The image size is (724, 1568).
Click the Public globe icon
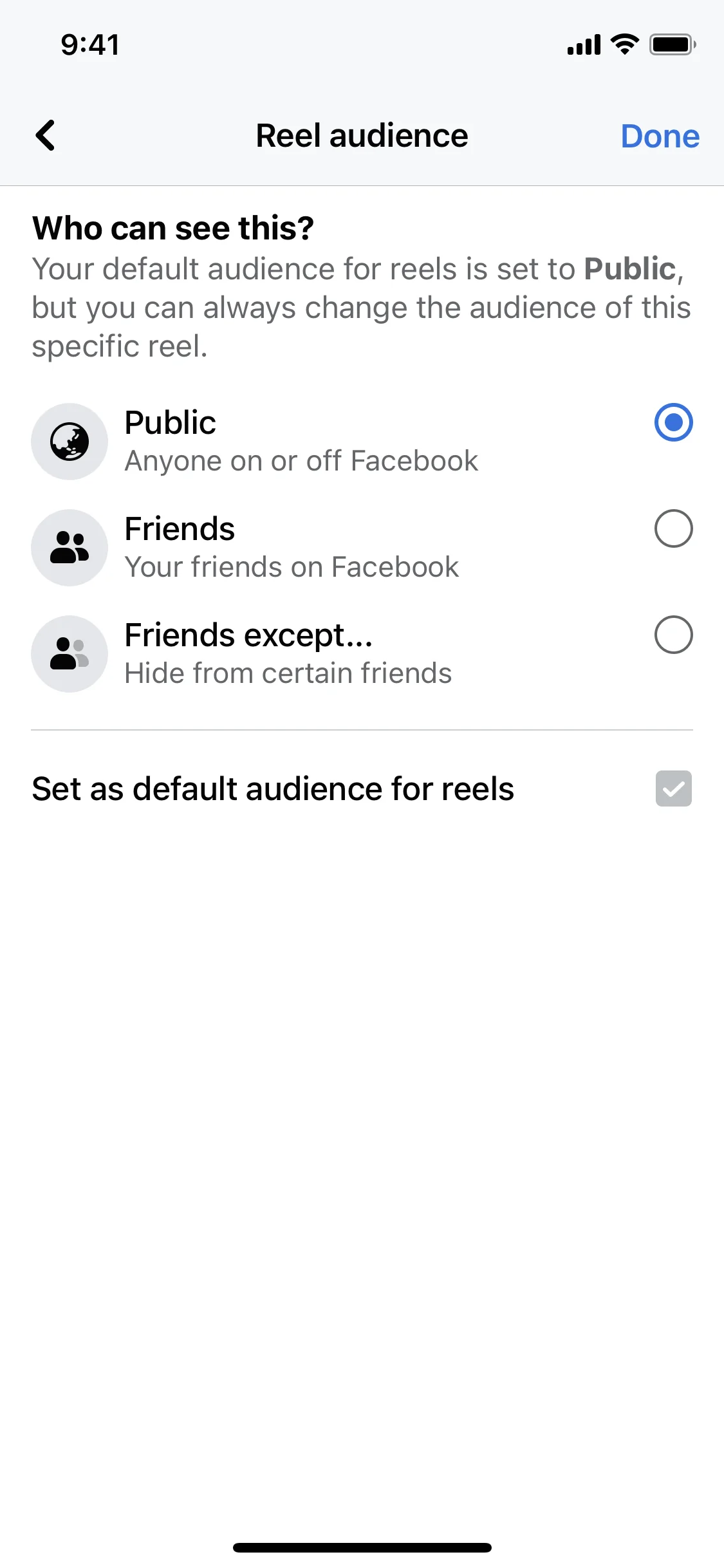(x=70, y=441)
